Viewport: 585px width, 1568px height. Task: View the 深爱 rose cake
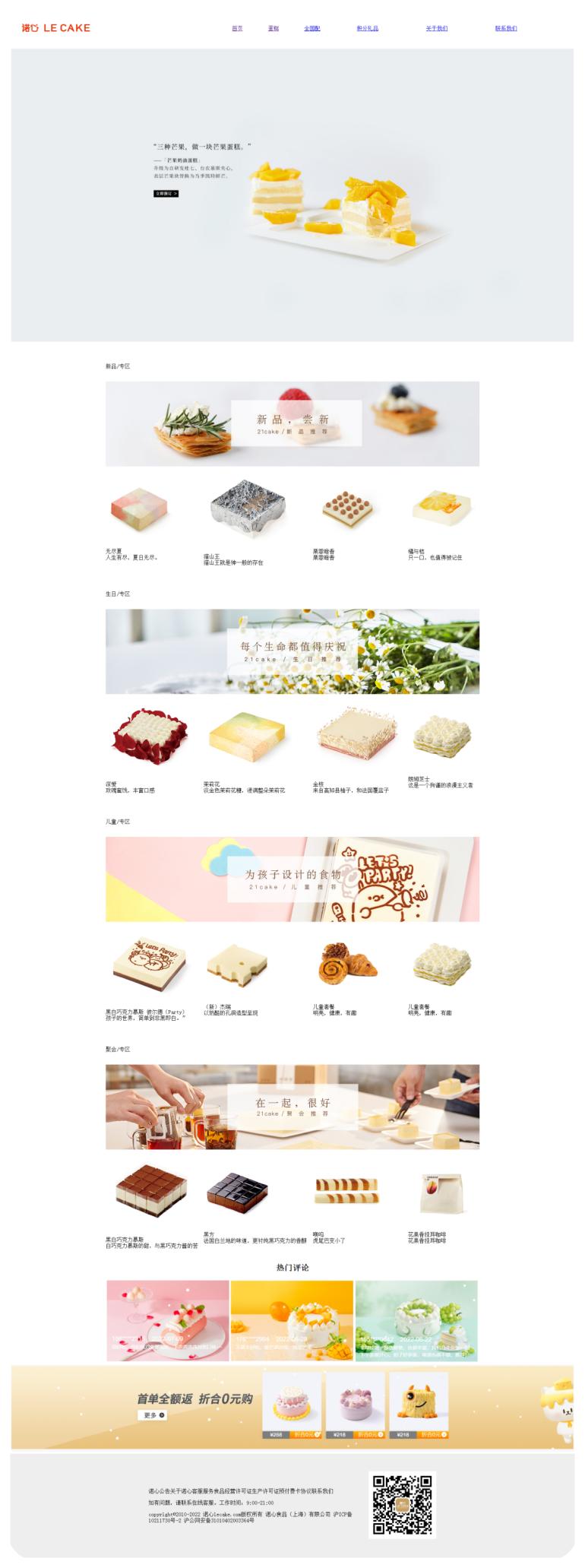pyautogui.click(x=150, y=736)
